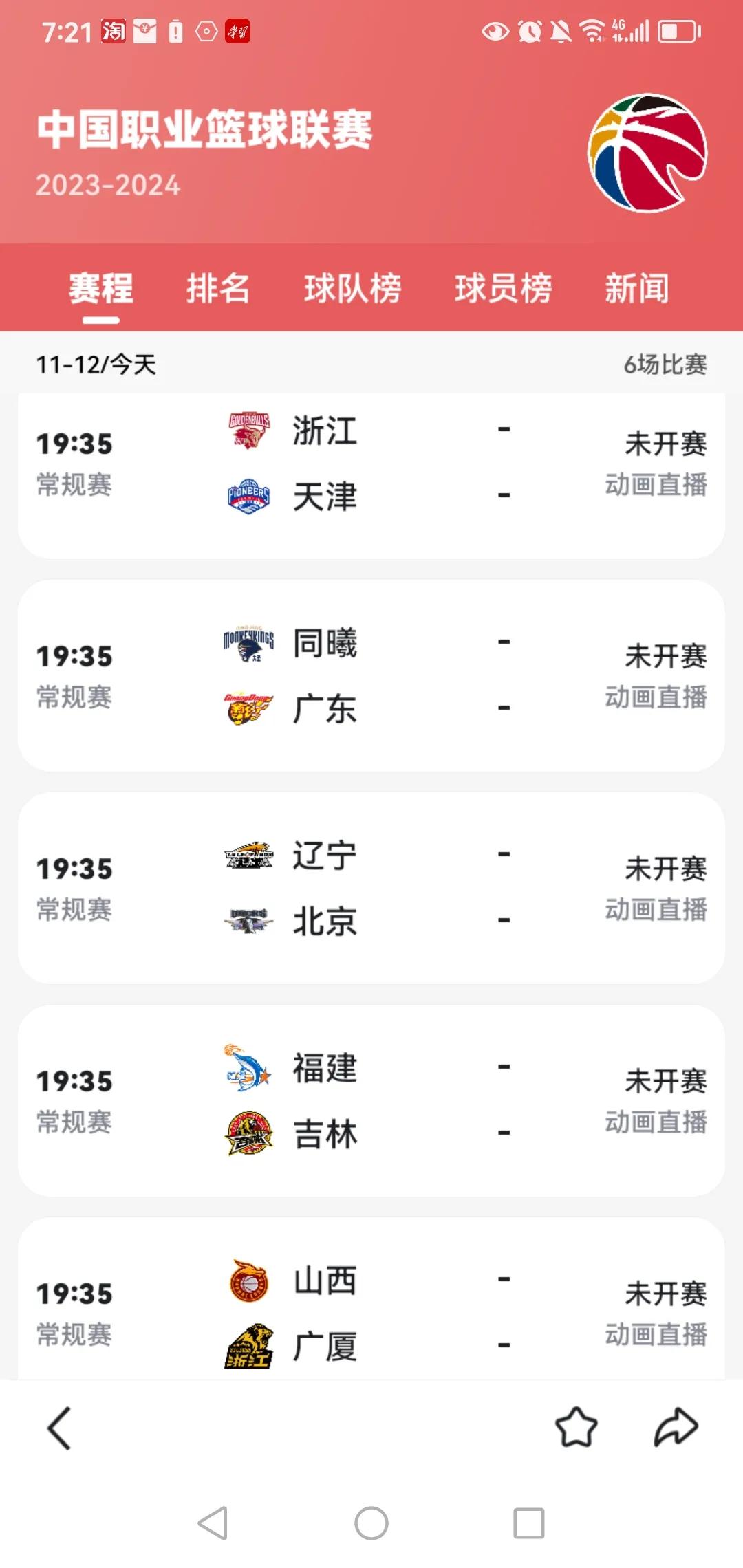Favorite this page with the star icon
This screenshot has height=1568, width=743.
pyautogui.click(x=576, y=1428)
